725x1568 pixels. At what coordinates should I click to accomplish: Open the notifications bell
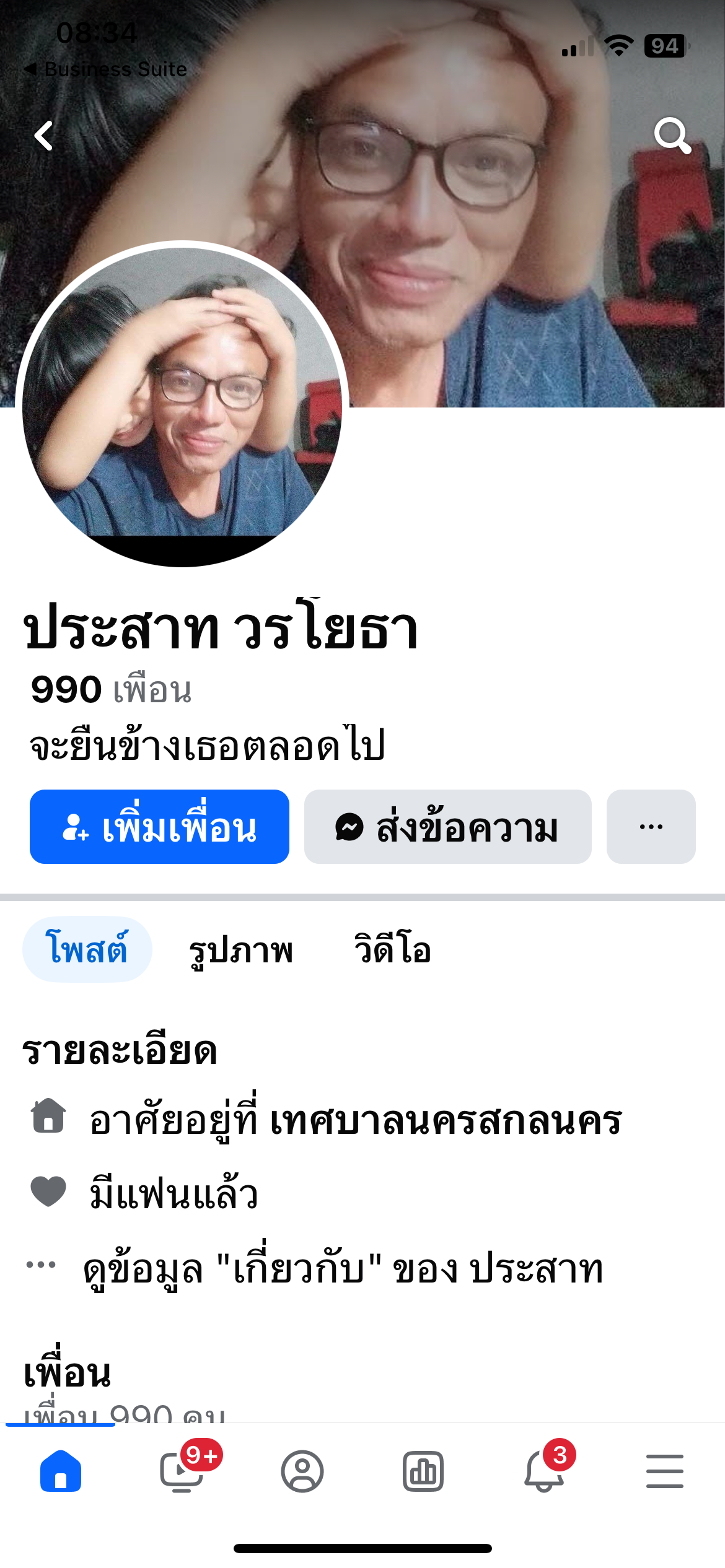543,1471
